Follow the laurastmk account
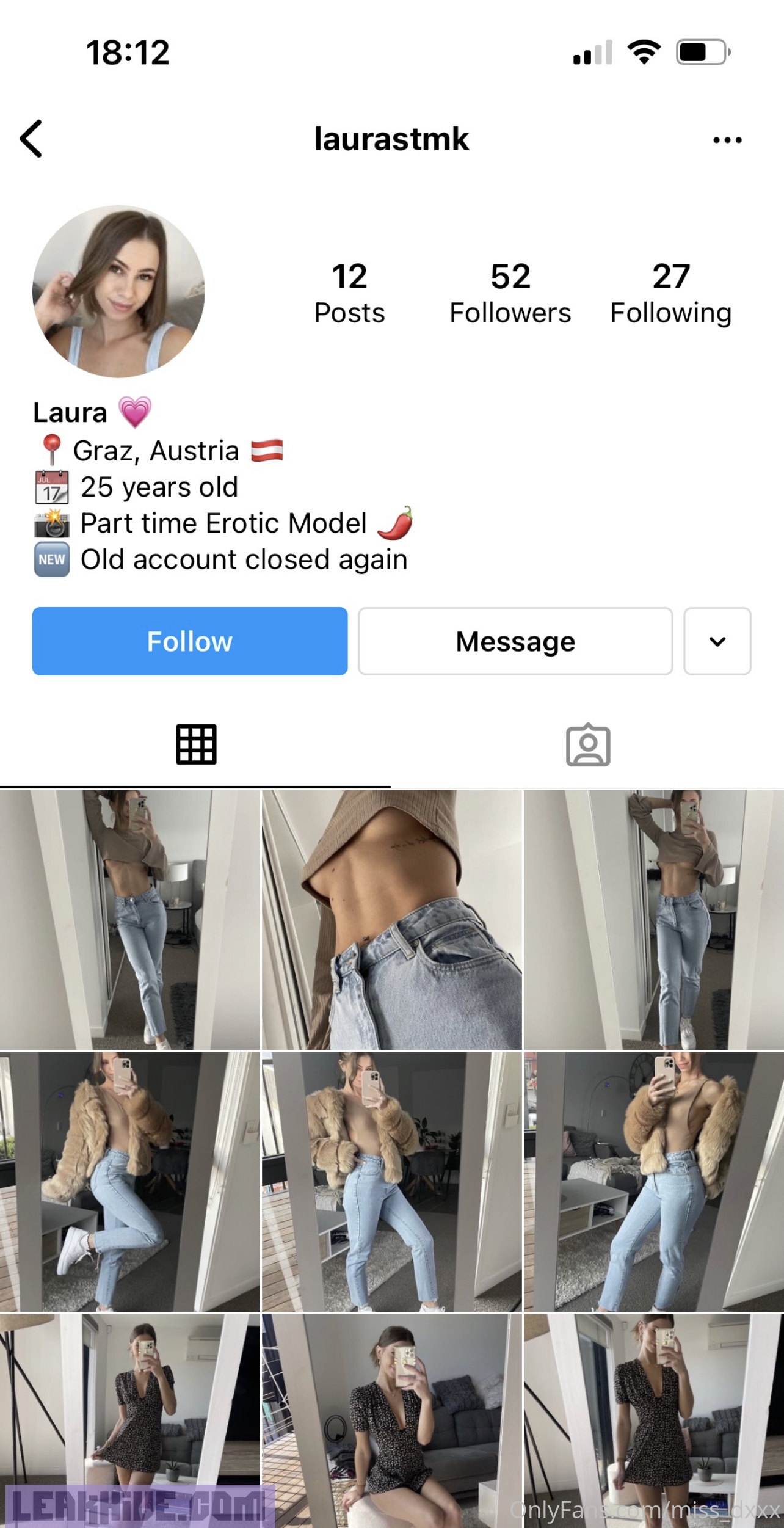This screenshot has height=1528, width=784. click(x=189, y=641)
